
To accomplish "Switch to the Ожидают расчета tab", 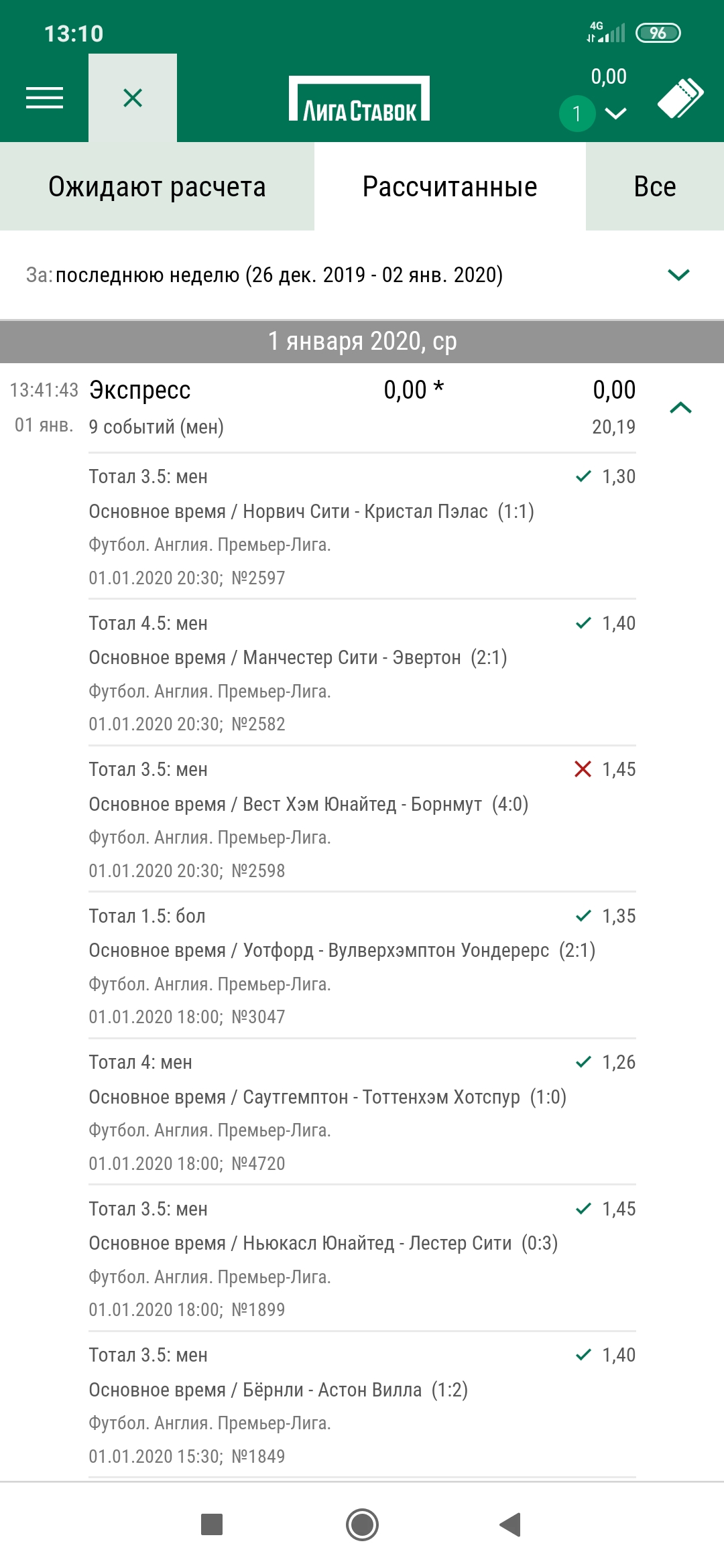I will [157, 187].
